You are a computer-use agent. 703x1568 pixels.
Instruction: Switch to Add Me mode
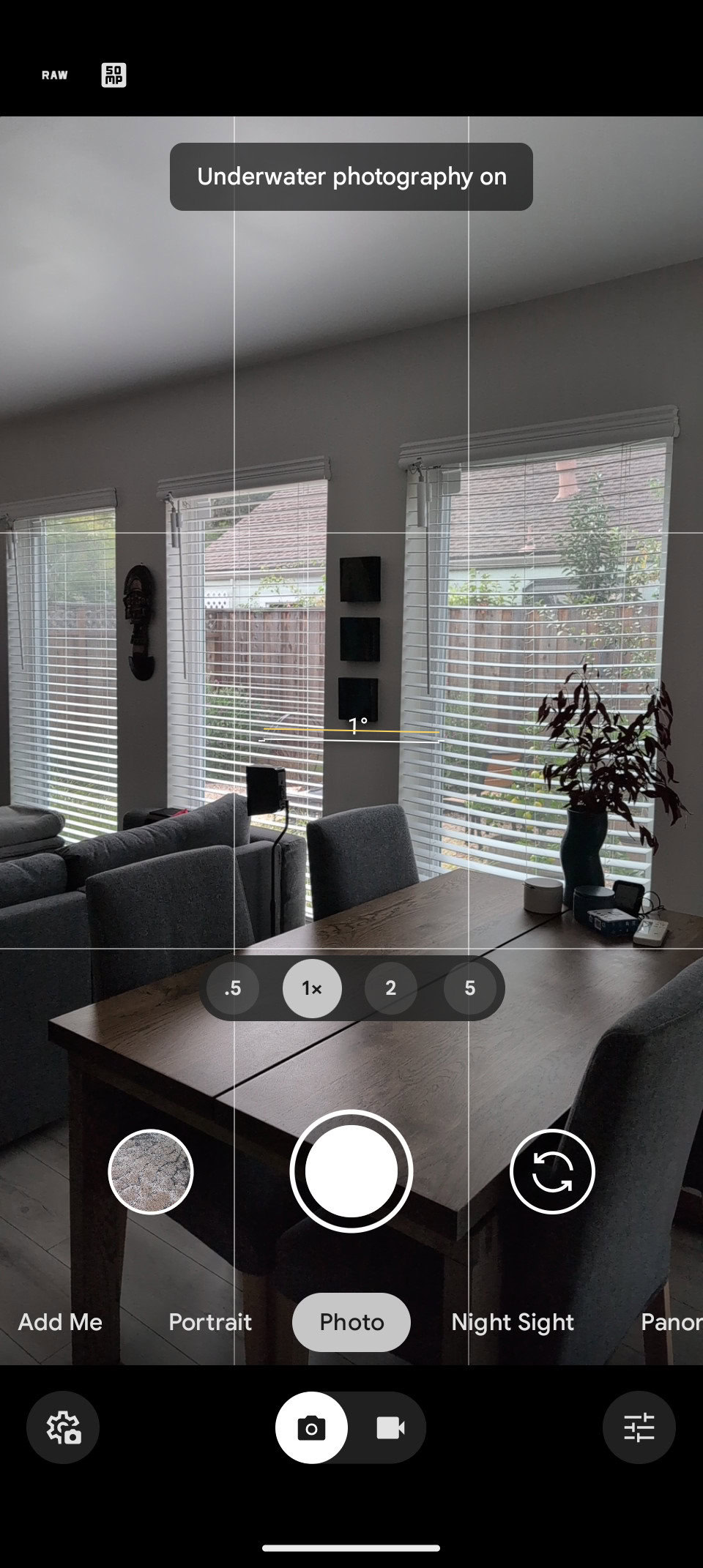pyautogui.click(x=60, y=1322)
